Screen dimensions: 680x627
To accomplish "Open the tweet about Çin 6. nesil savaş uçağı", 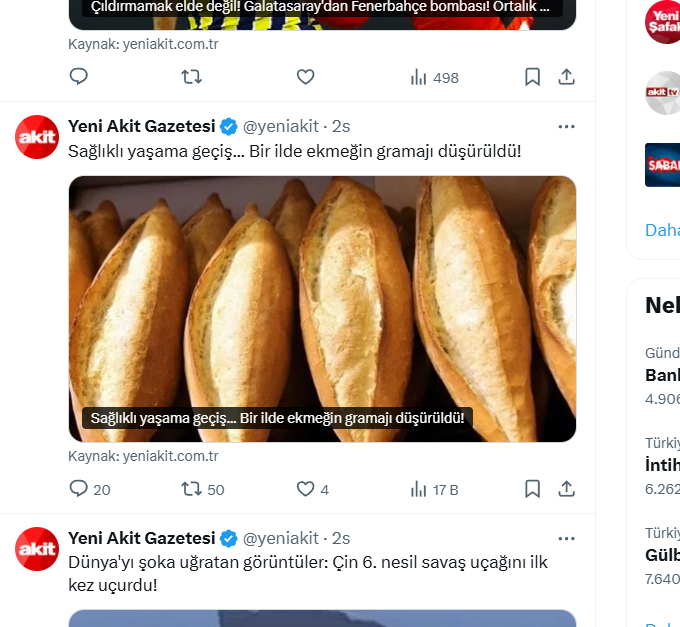I will pos(308,573).
